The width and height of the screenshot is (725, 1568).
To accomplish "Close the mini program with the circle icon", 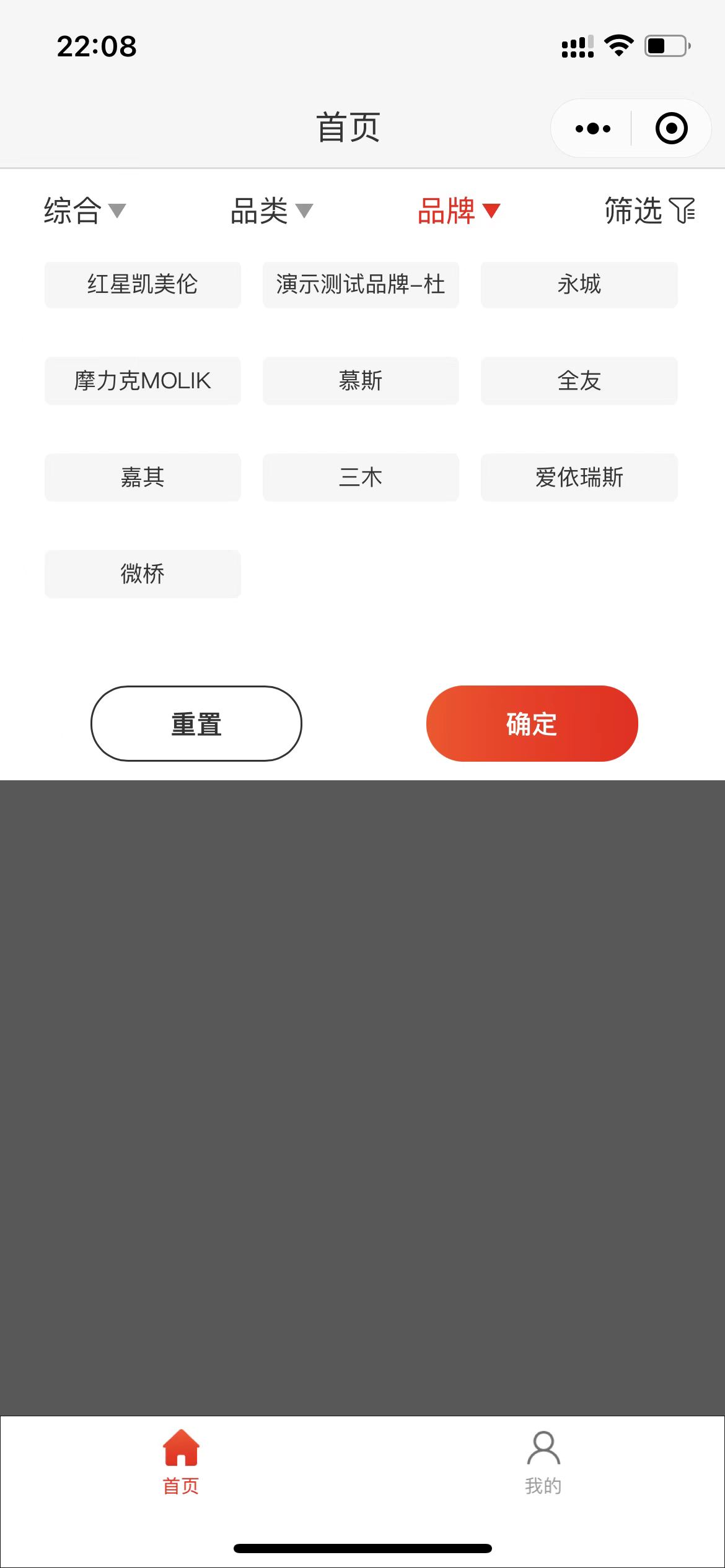I will coord(672,129).
